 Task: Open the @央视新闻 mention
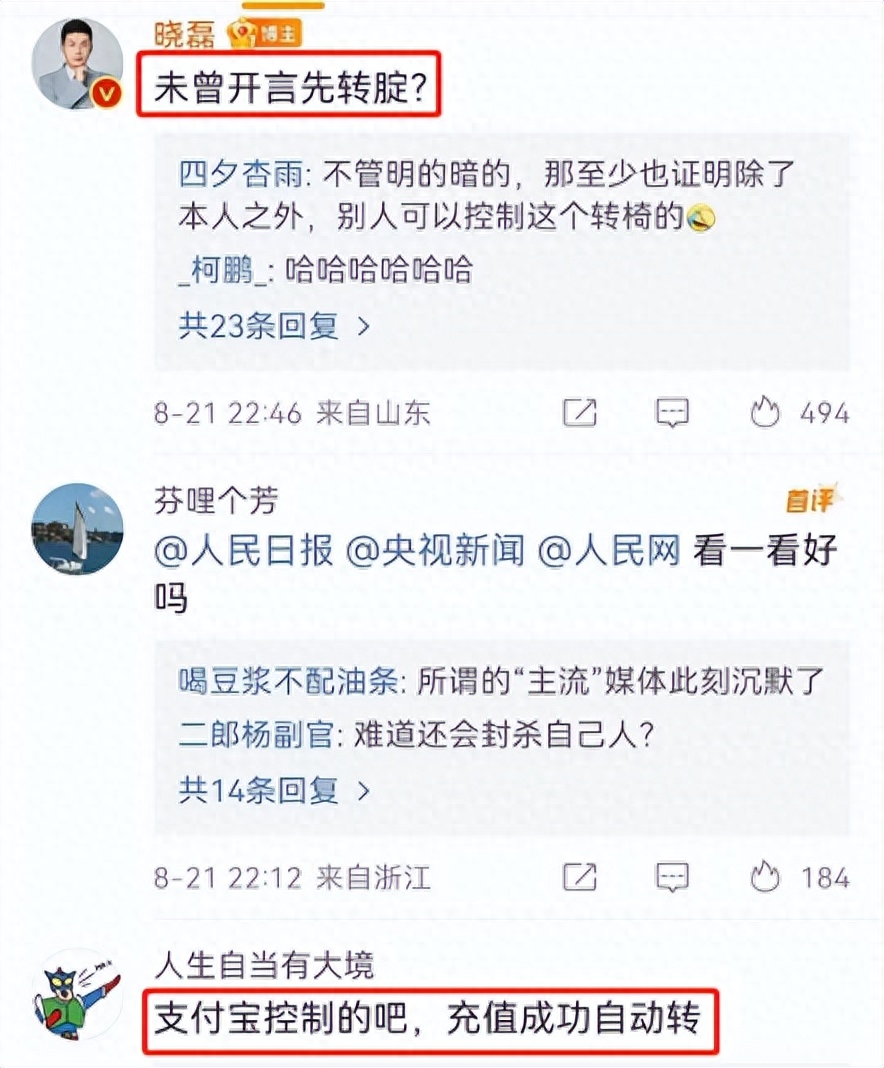click(435, 551)
